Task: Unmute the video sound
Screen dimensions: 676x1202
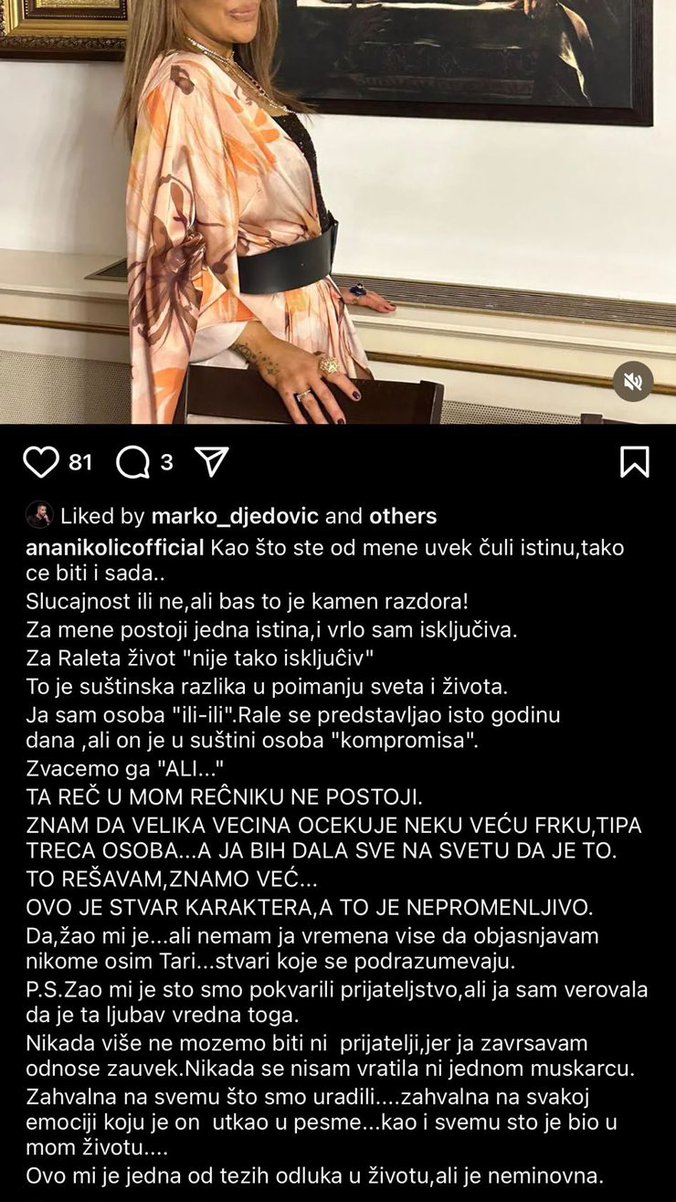Action: [632, 381]
